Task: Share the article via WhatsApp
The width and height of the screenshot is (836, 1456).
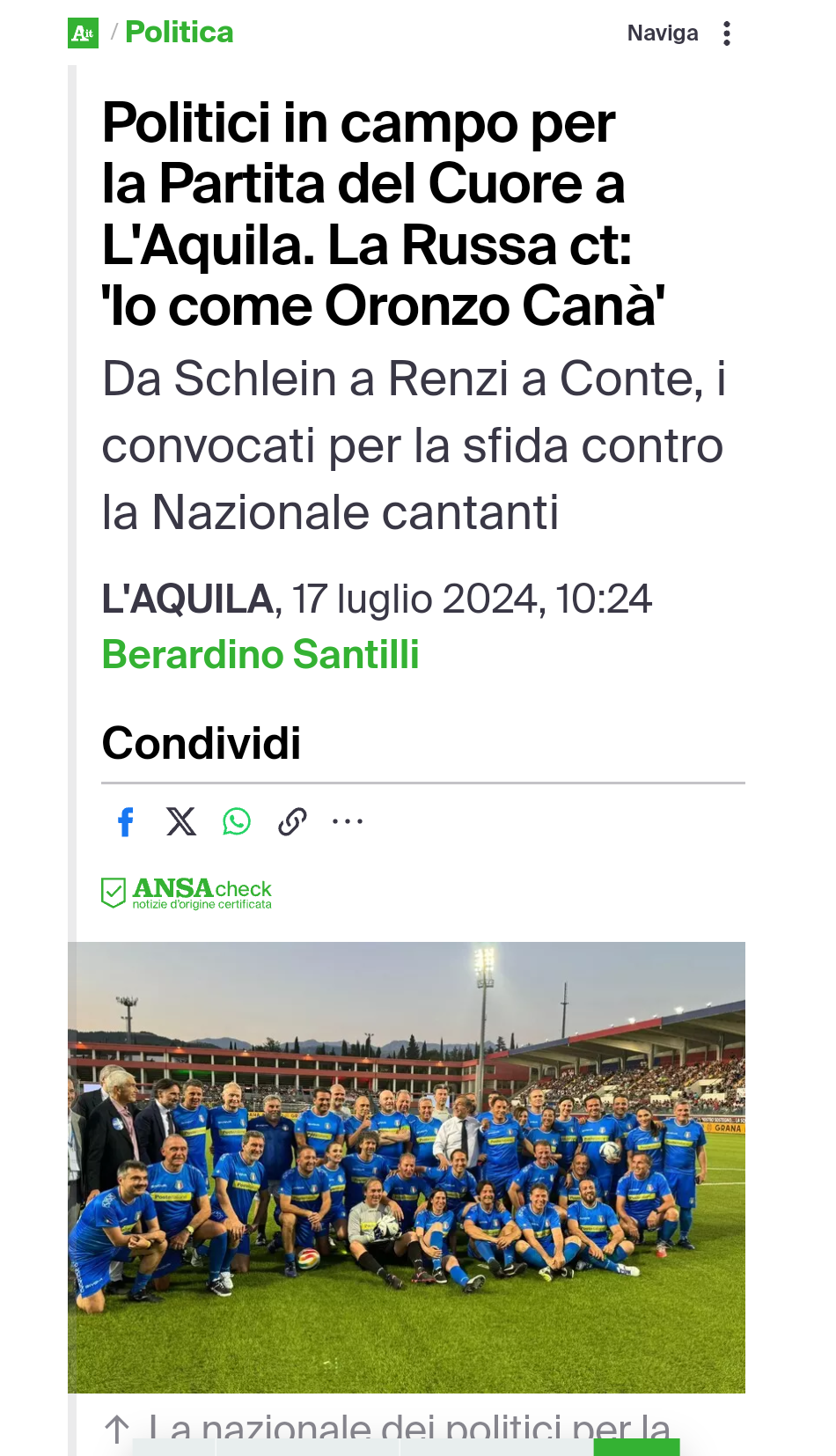Action: [237, 822]
